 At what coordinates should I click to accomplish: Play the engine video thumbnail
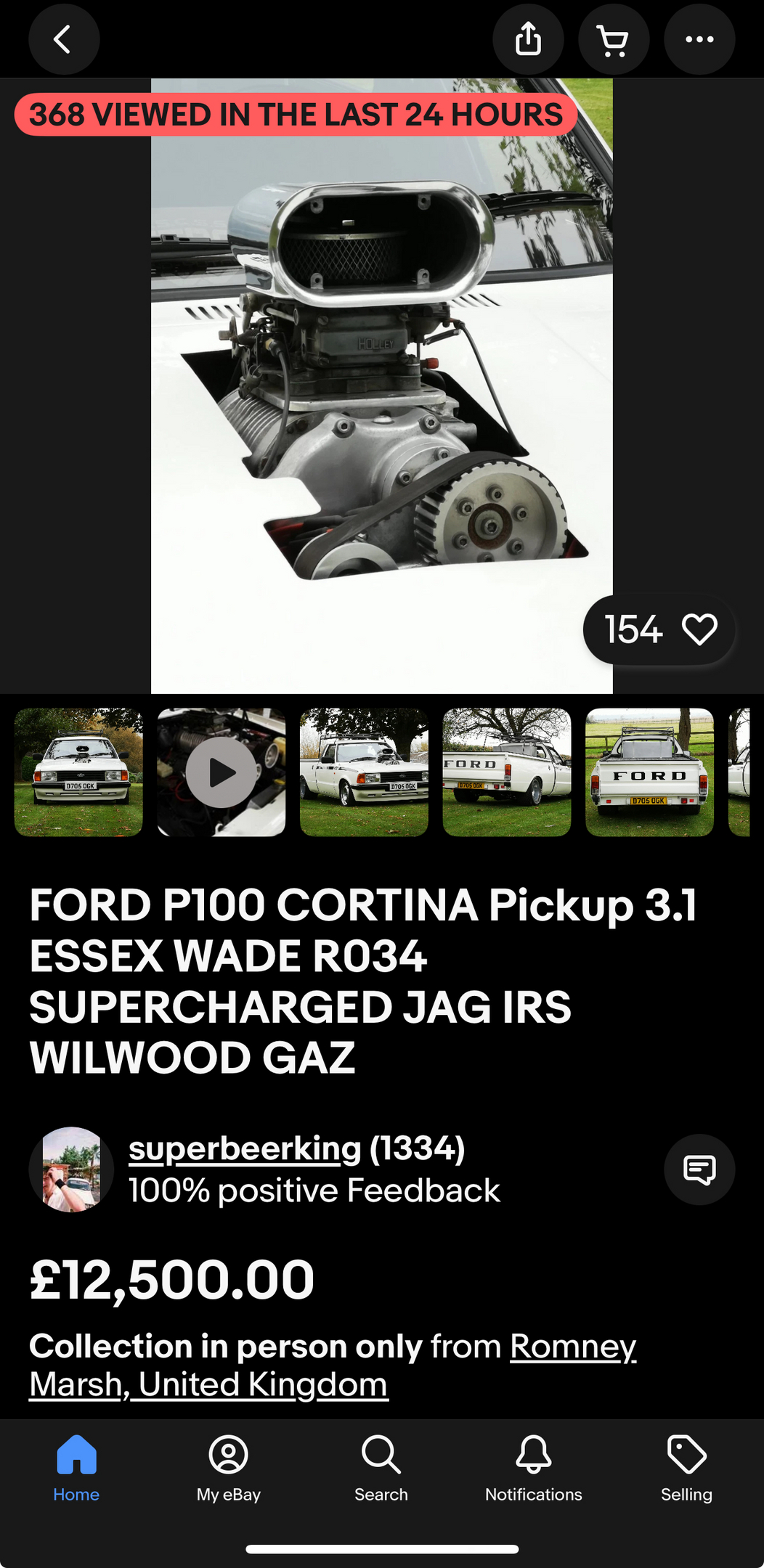tap(222, 772)
